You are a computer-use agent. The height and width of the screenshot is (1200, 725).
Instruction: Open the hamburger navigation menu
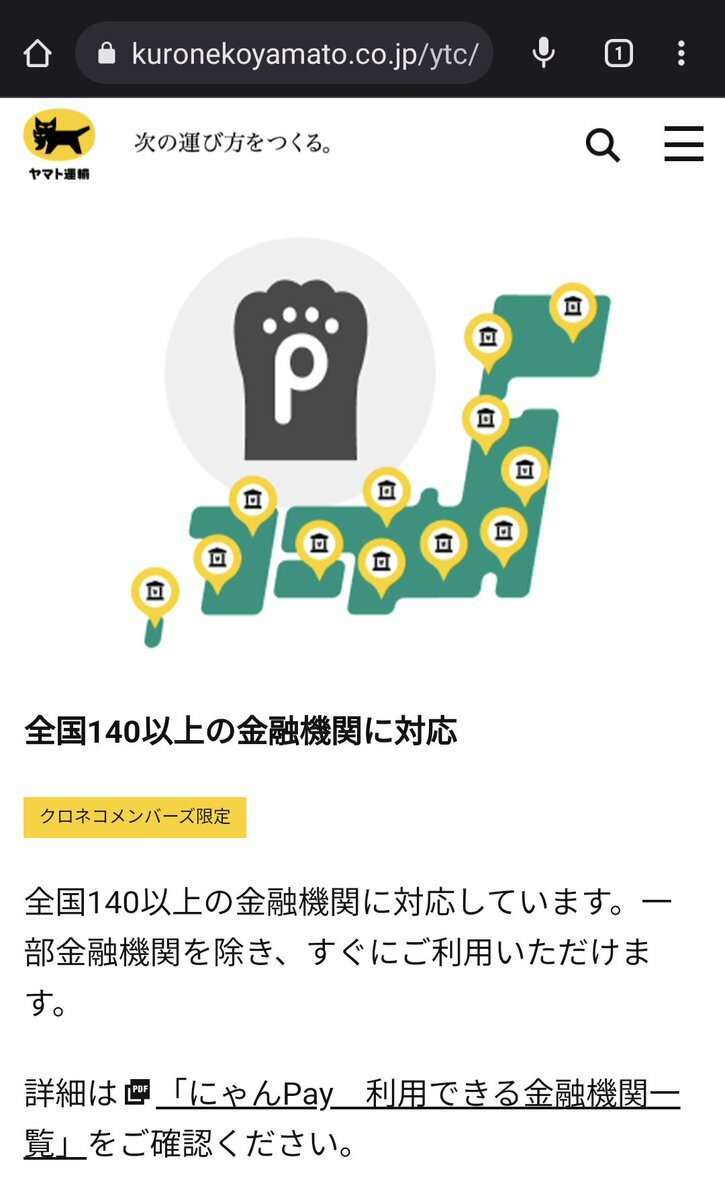pos(684,145)
